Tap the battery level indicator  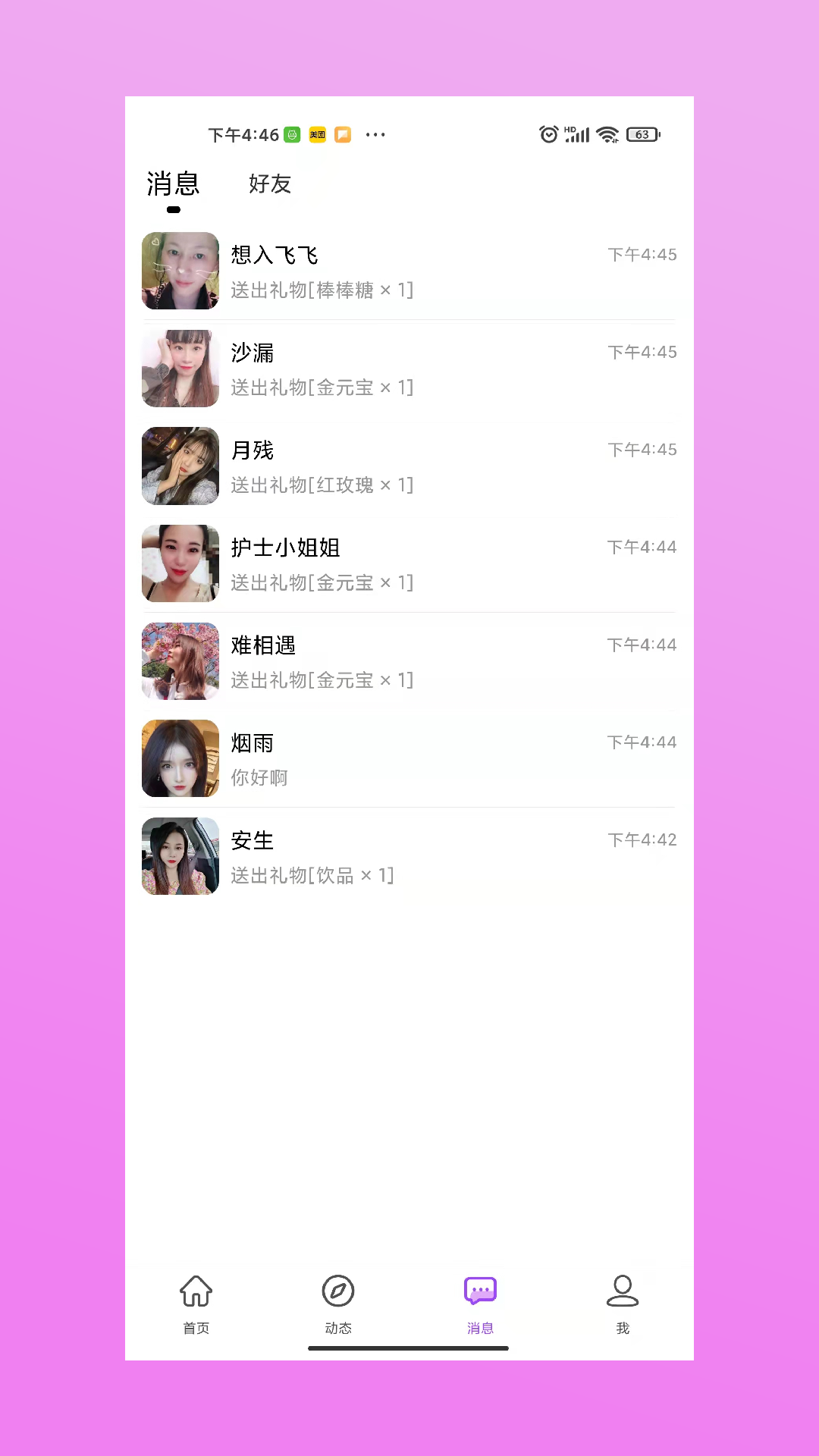642,134
